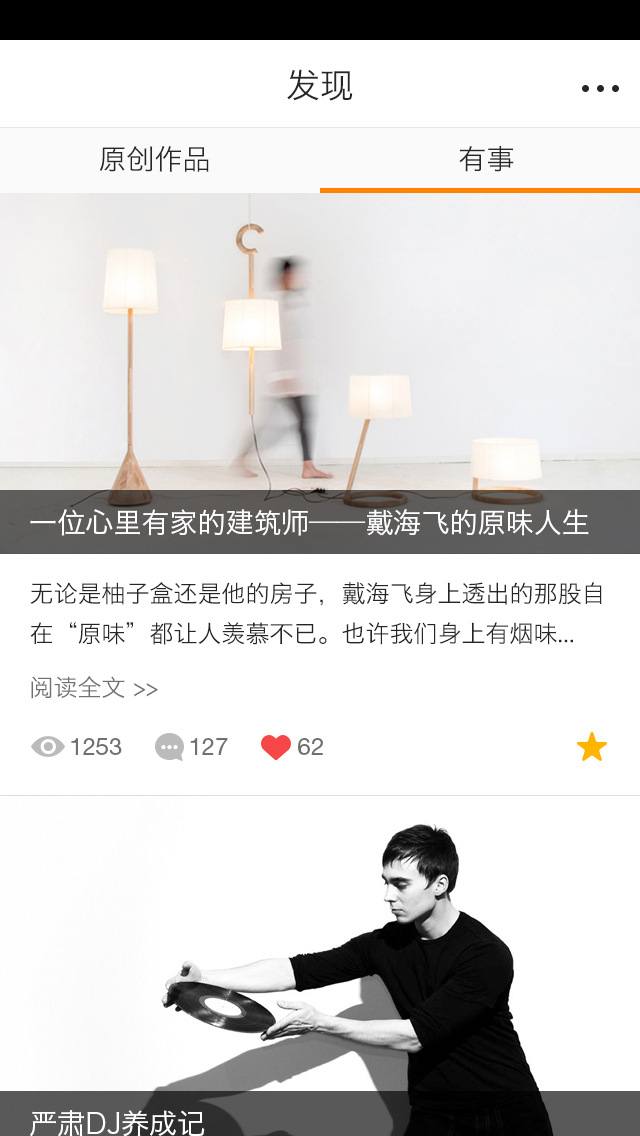
Task: Select the 有事 tab
Action: [485, 160]
